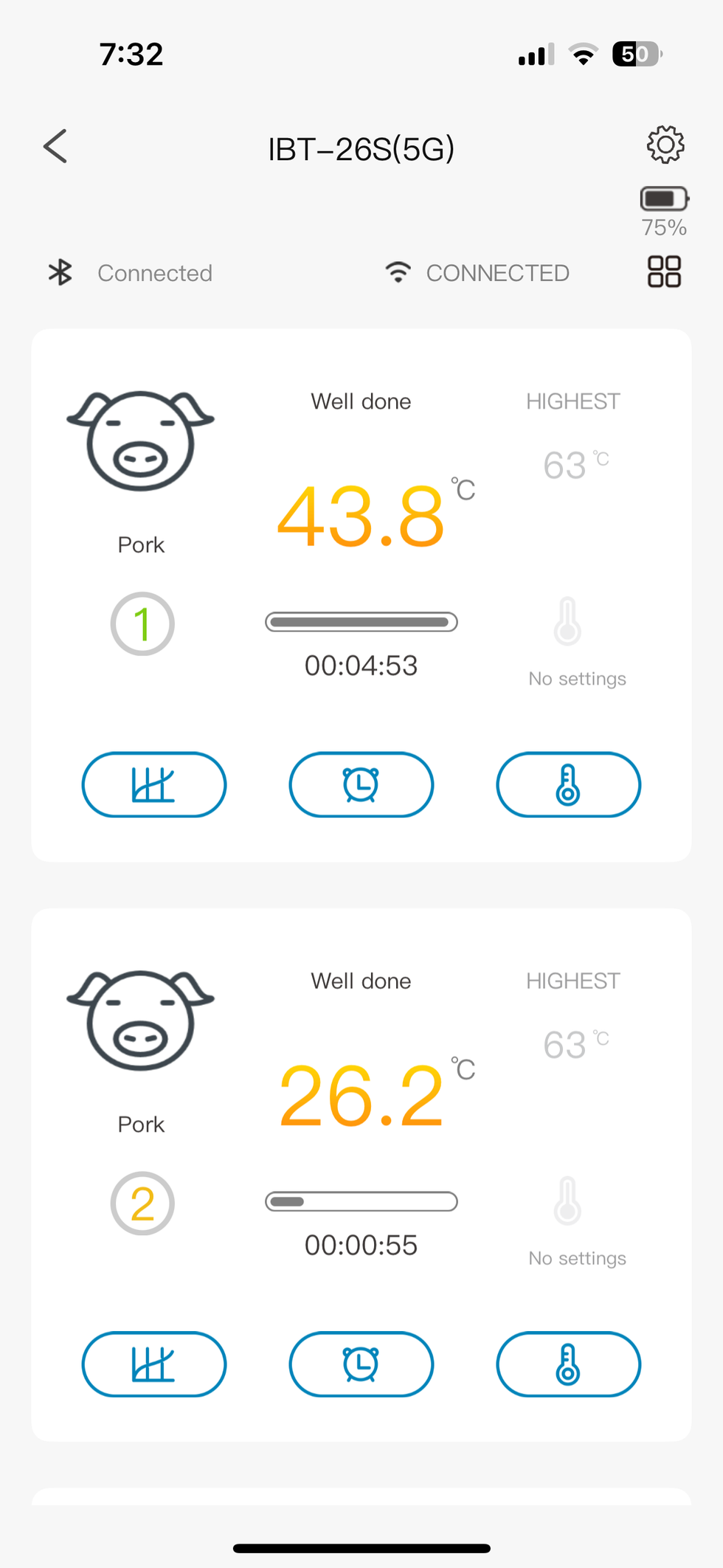Tap probe 1 timer progress bar
Viewport: 723px width, 1568px height.
point(361,622)
